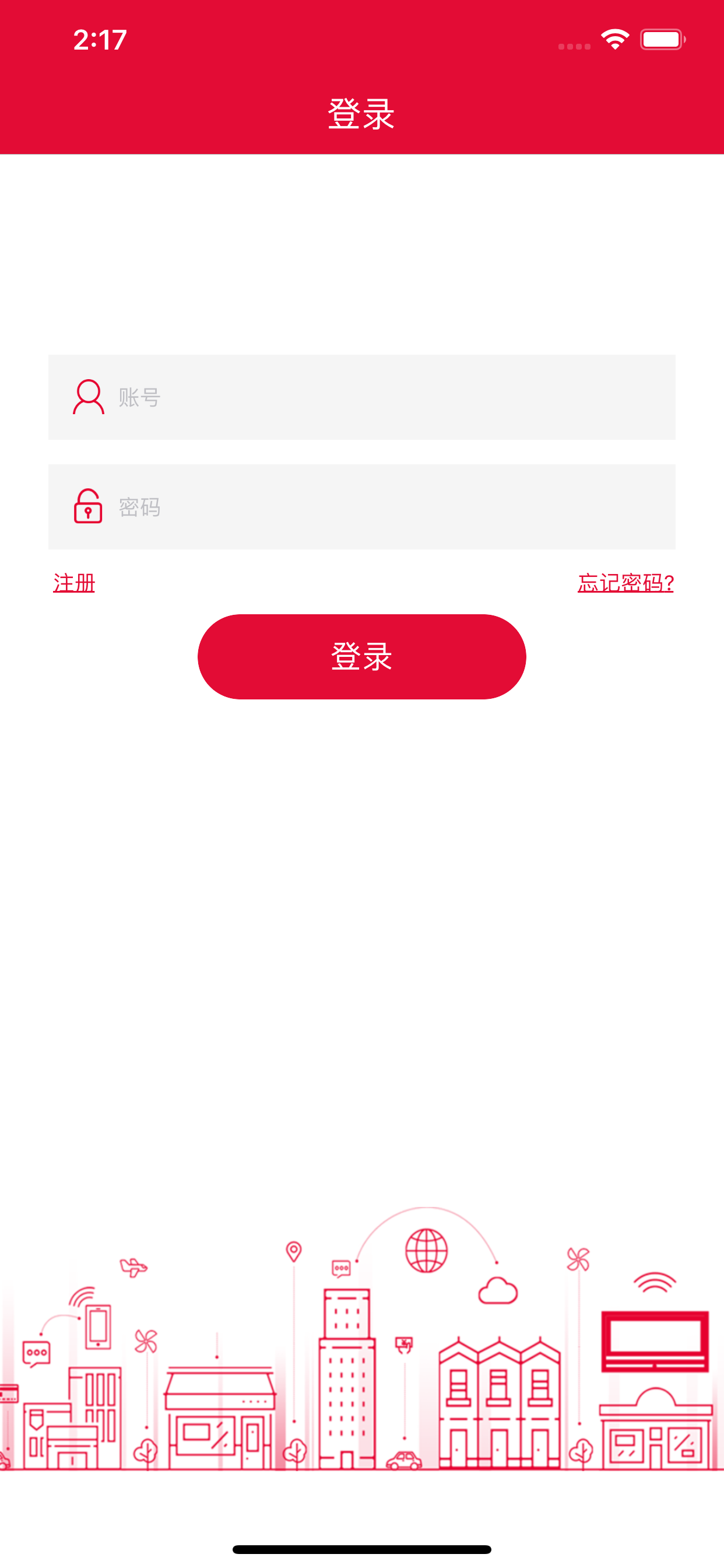Tap the home indicator bar
Image resolution: width=724 pixels, height=1568 pixels.
[x=362, y=1549]
